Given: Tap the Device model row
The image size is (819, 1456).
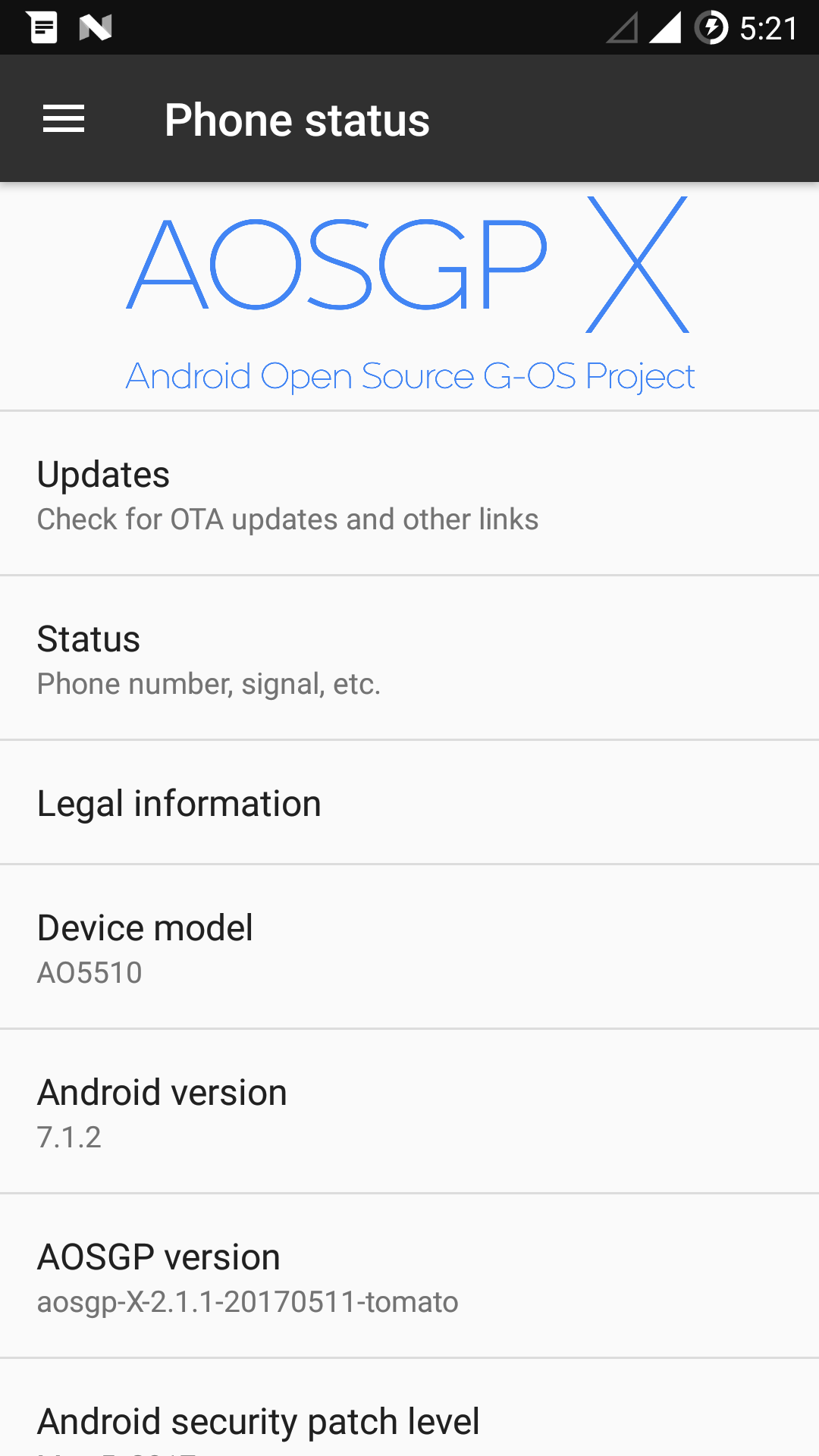Looking at the screenshot, I should (x=409, y=947).
